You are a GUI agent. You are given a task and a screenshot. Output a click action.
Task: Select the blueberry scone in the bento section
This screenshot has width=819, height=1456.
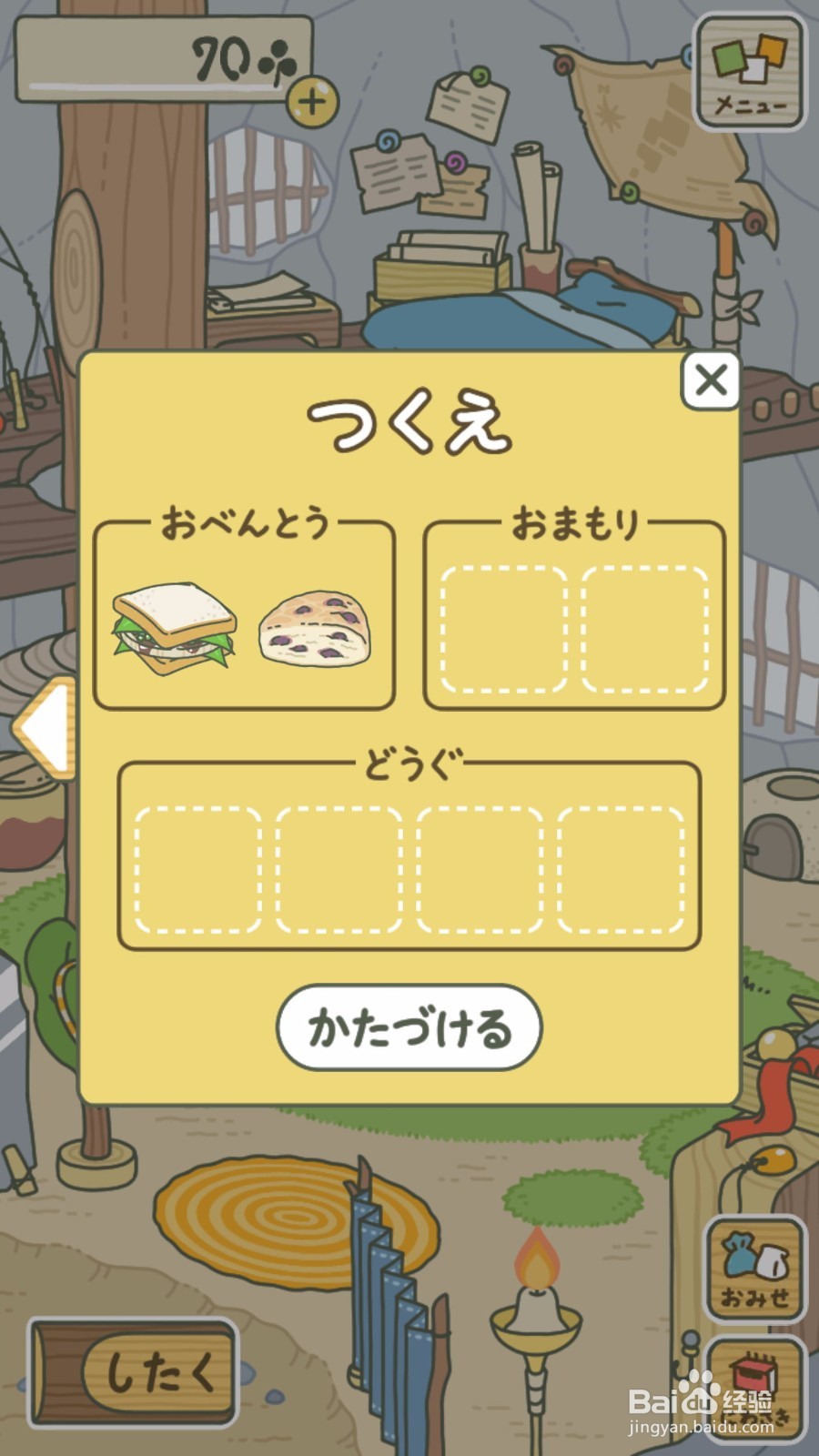[314, 628]
